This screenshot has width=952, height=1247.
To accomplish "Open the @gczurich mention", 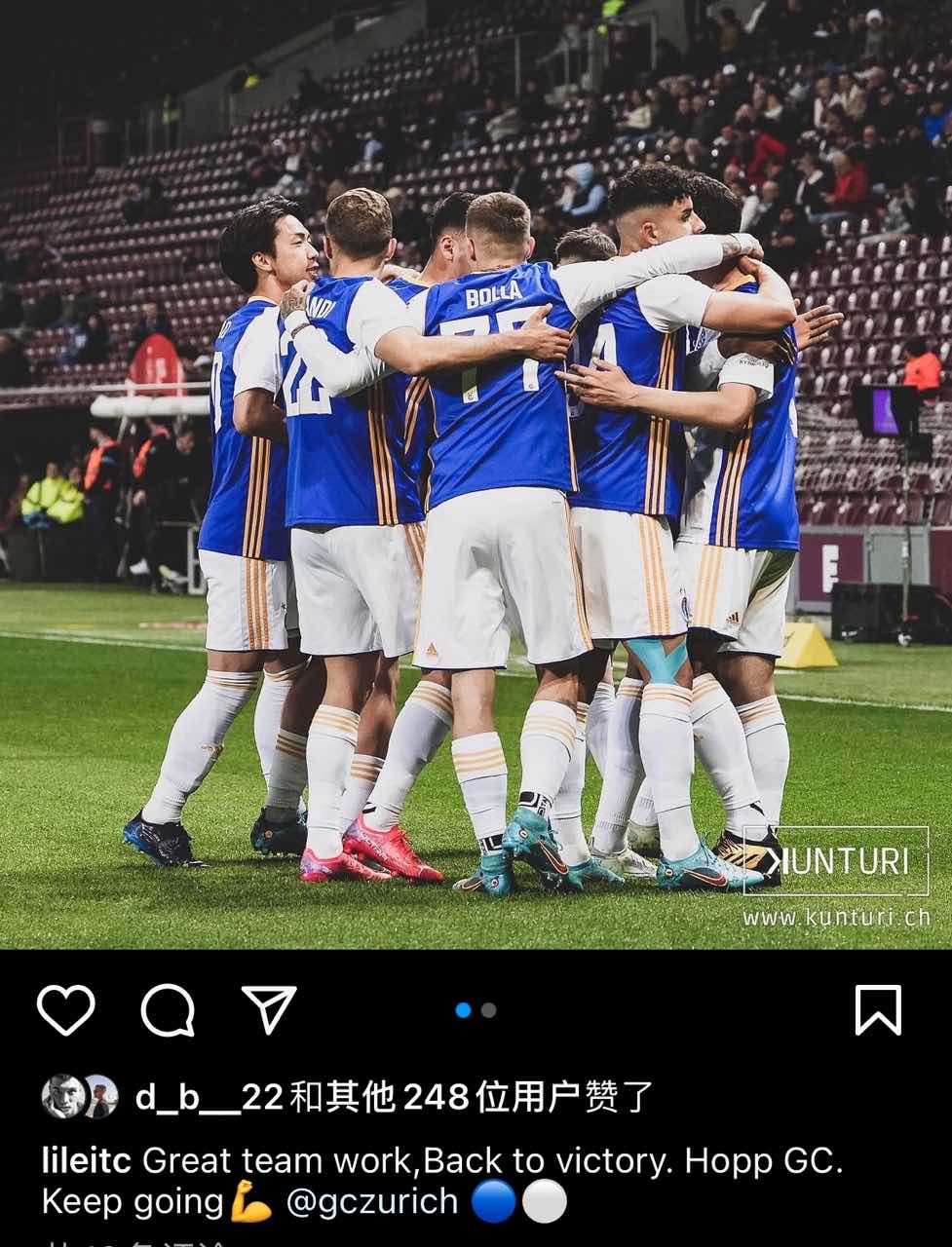I will [x=371, y=1203].
